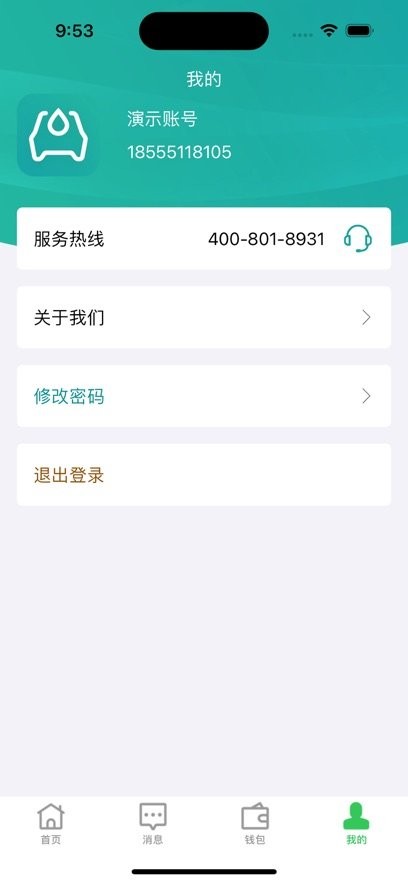Open the 钱包 tab
This screenshot has height=883, width=408.
click(255, 823)
